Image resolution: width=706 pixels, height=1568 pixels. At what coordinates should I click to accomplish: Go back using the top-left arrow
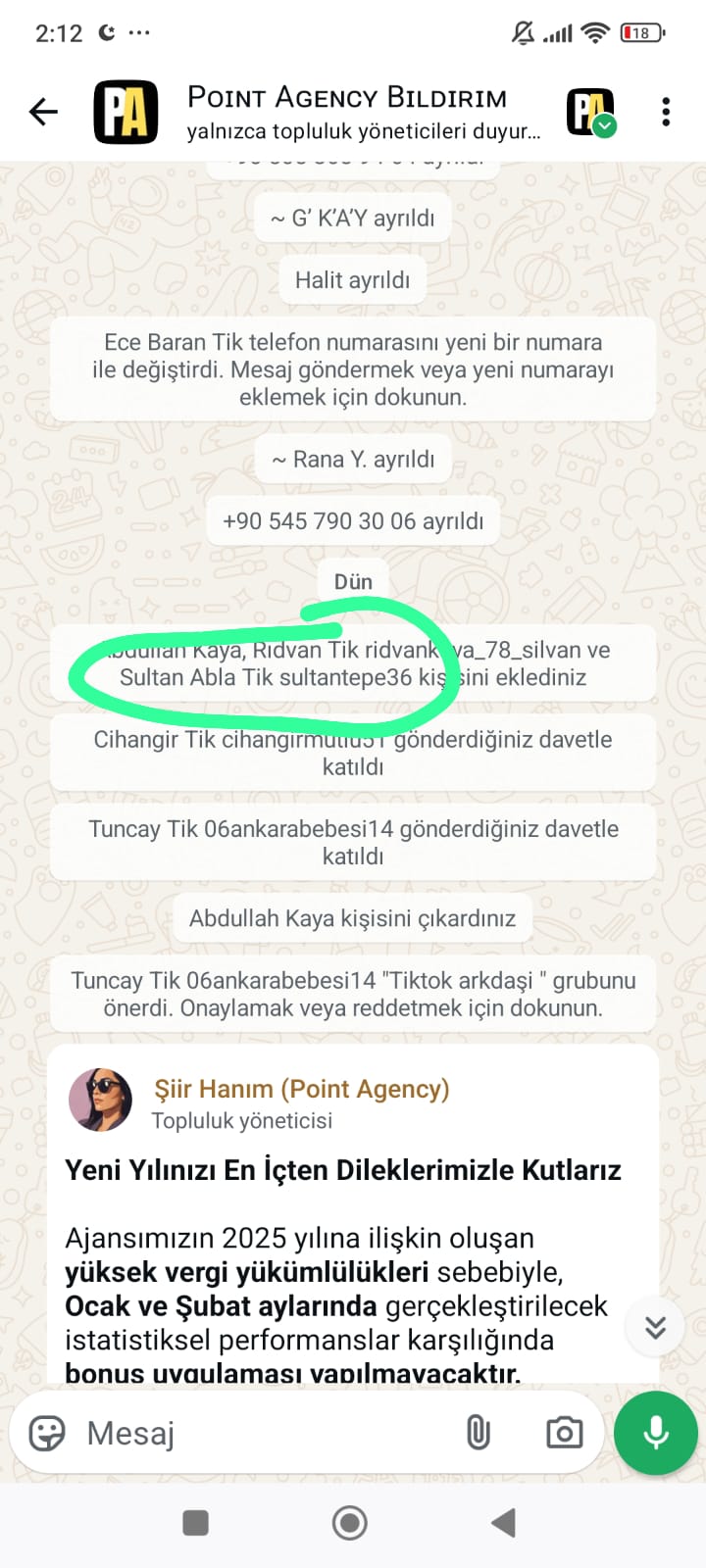(43, 112)
